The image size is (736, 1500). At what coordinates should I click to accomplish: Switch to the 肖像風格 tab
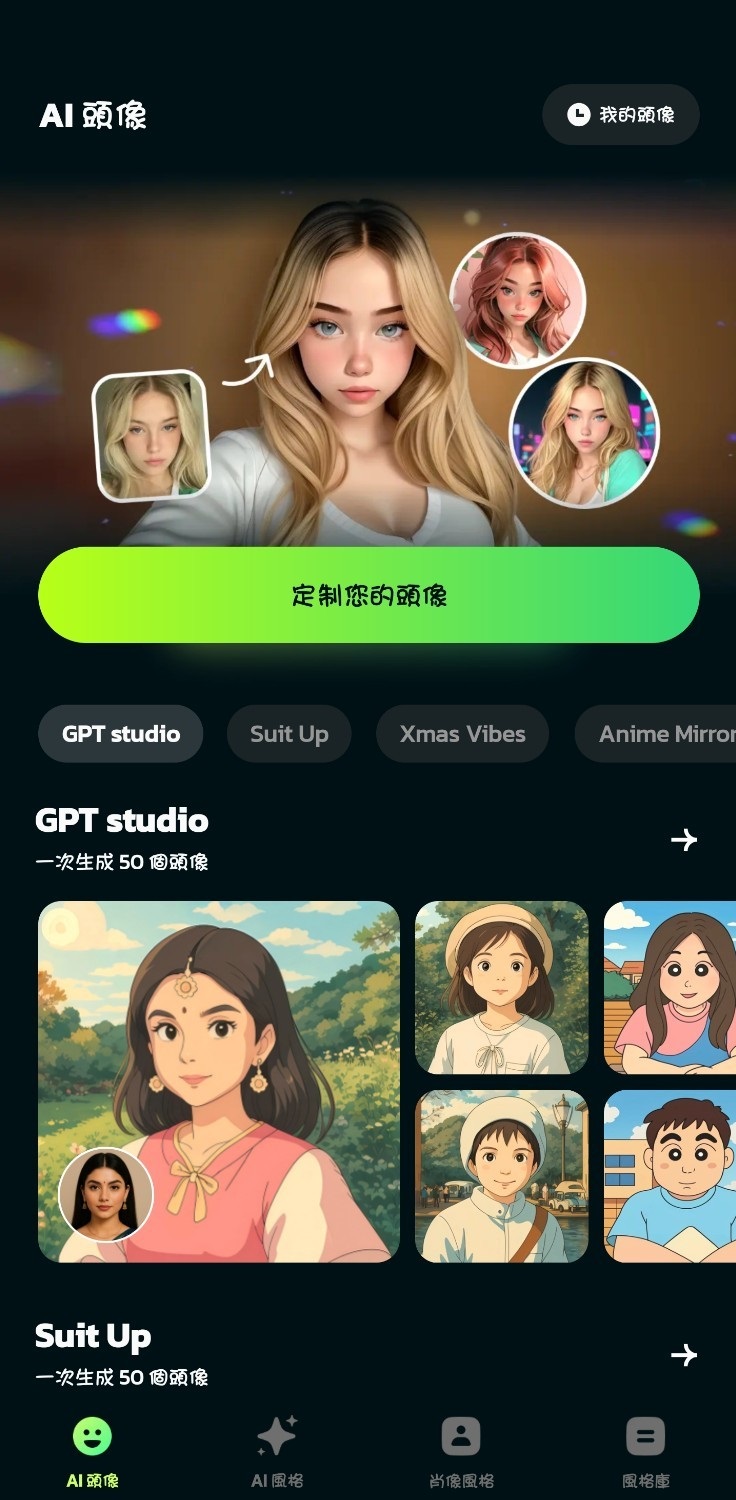[461, 1450]
